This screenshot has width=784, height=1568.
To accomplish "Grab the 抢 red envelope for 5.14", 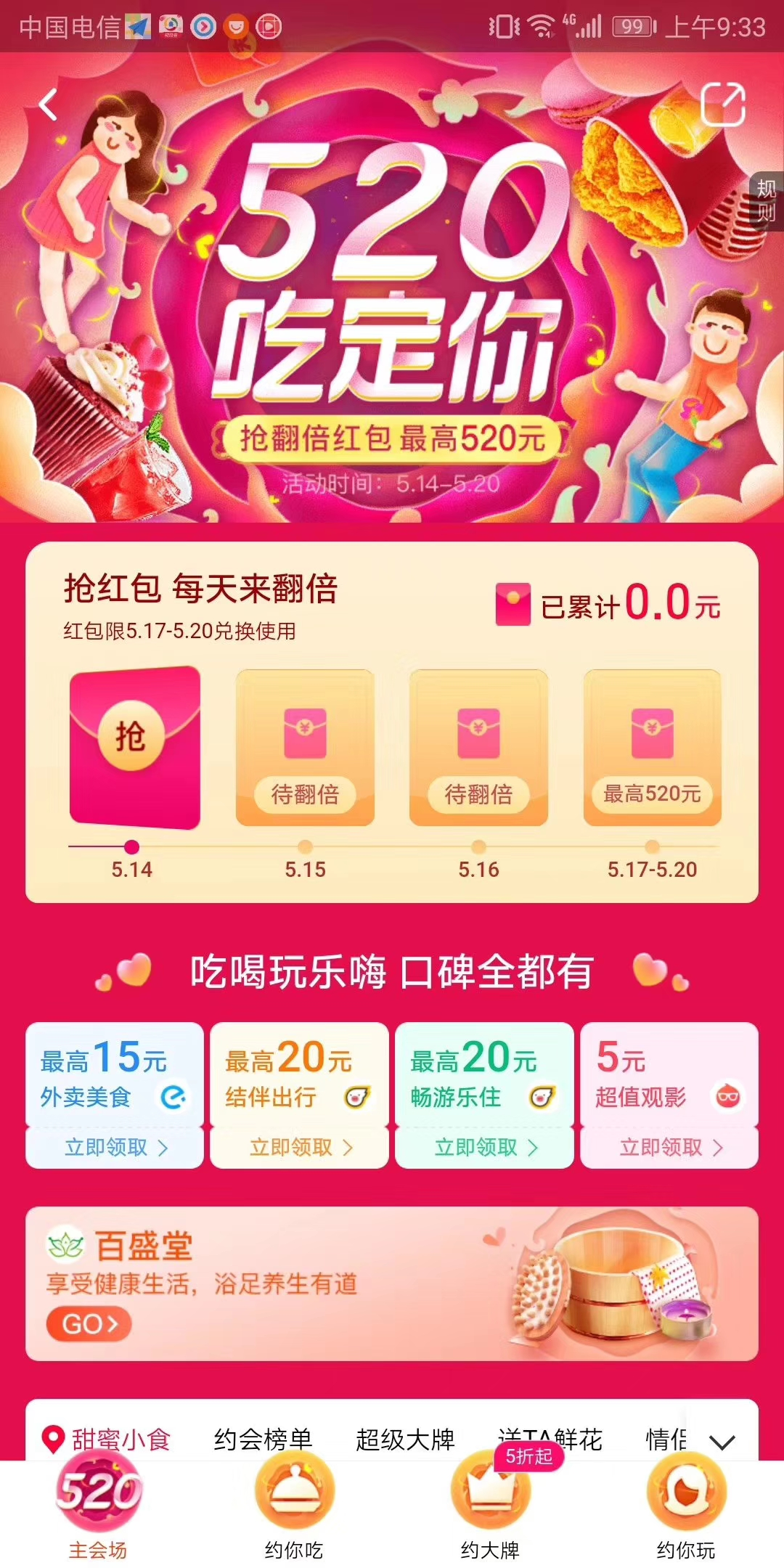I will (x=134, y=748).
